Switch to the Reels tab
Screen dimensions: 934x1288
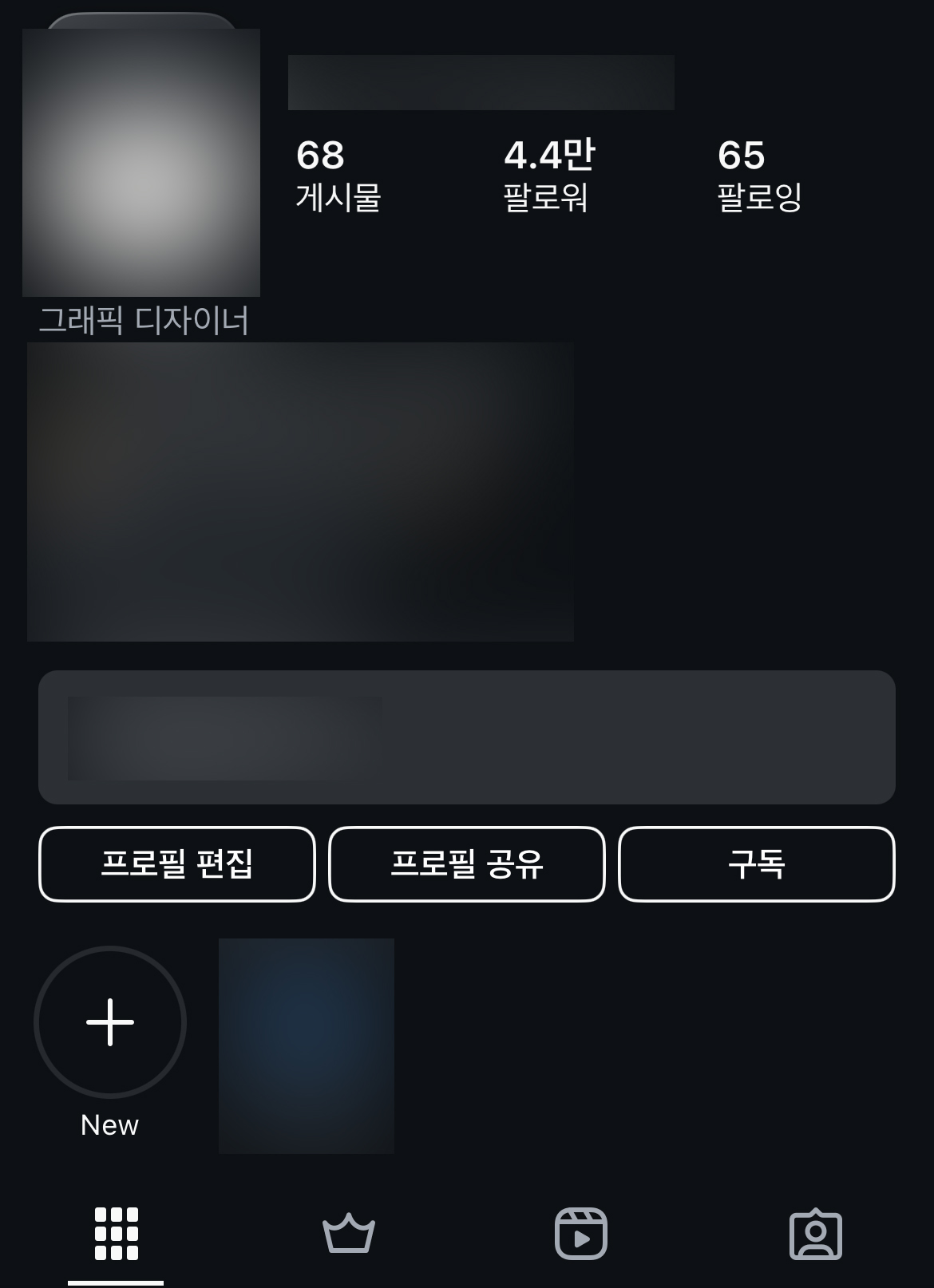(x=581, y=1234)
